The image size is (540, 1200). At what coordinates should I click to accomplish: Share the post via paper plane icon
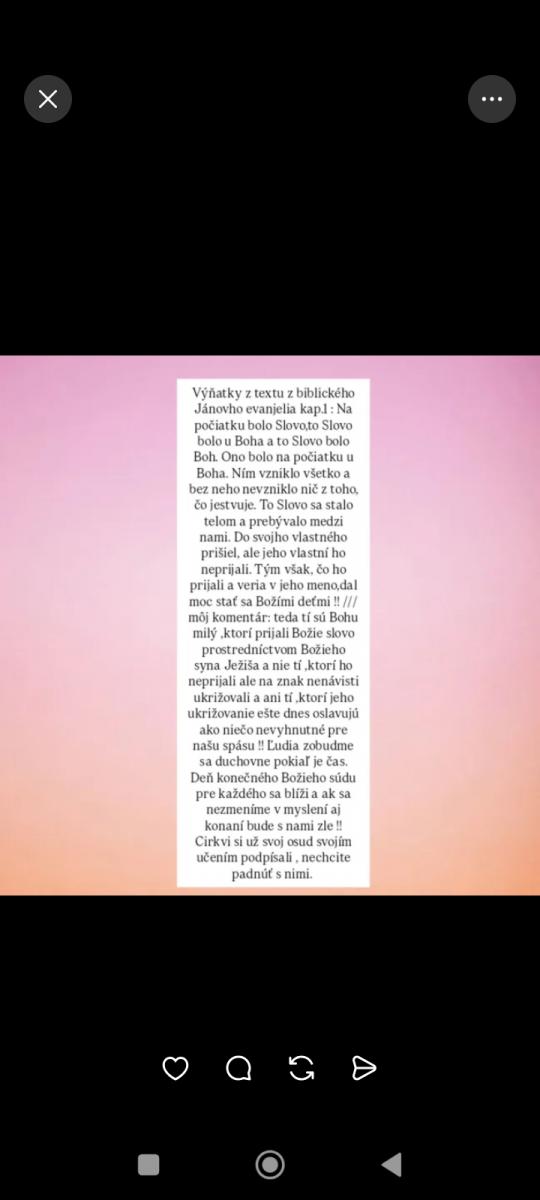point(364,1069)
